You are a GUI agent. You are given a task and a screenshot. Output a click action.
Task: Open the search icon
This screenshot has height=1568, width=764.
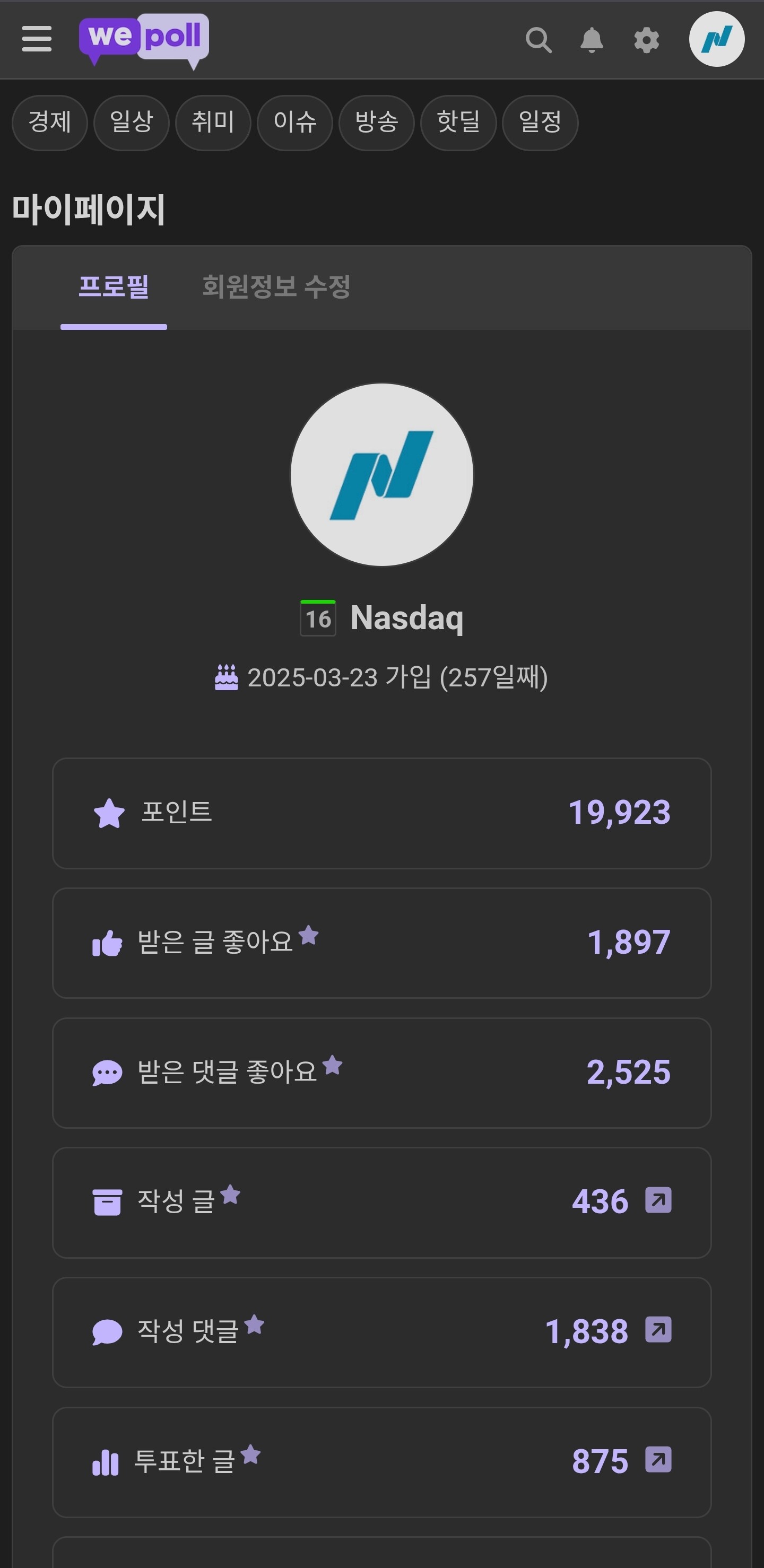539,40
